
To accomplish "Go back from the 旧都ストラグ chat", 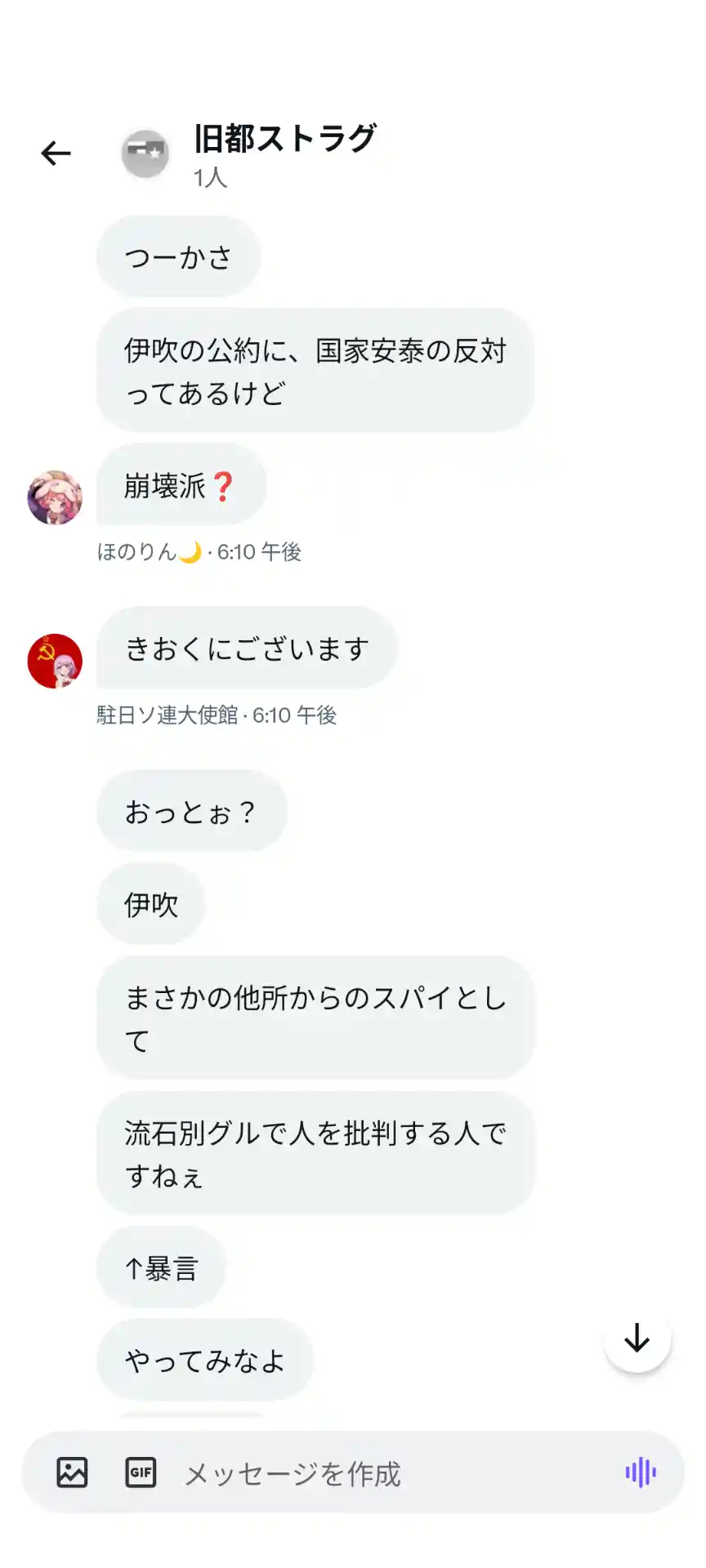I will 56,153.
